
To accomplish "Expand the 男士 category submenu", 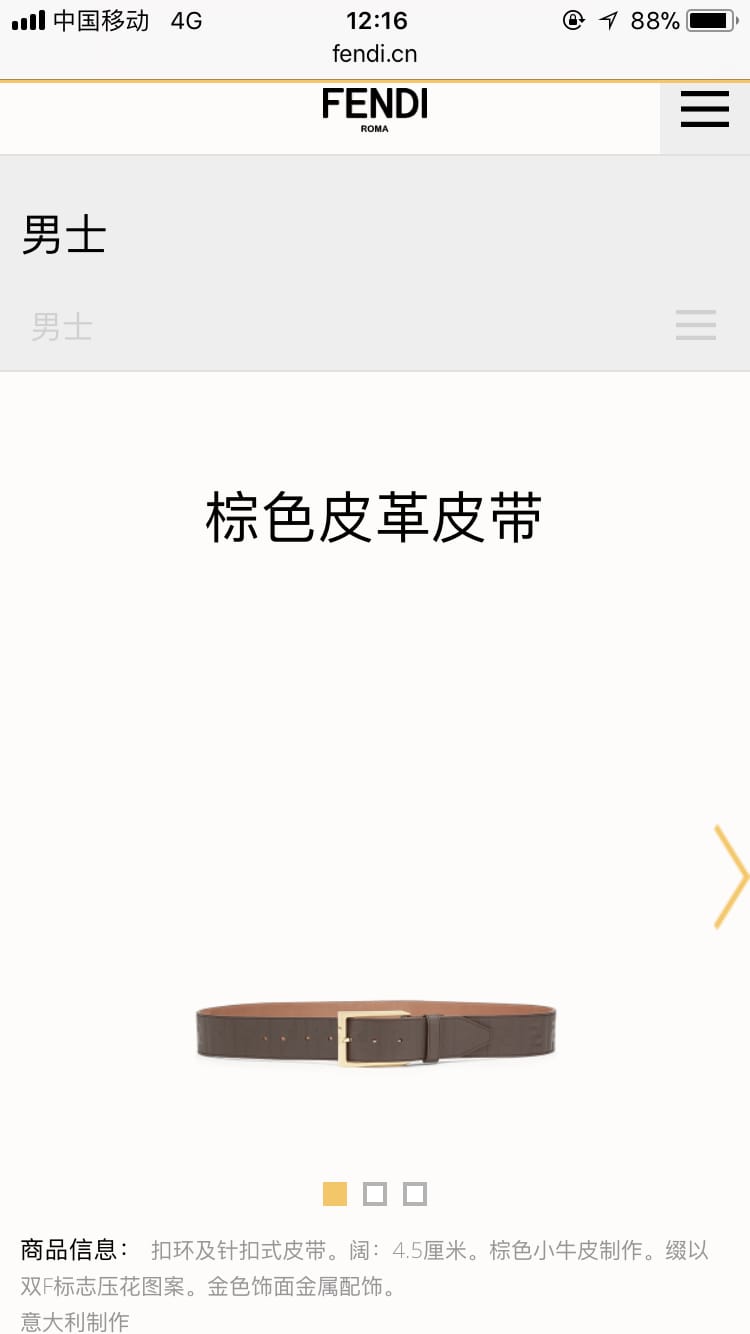I will point(695,325).
